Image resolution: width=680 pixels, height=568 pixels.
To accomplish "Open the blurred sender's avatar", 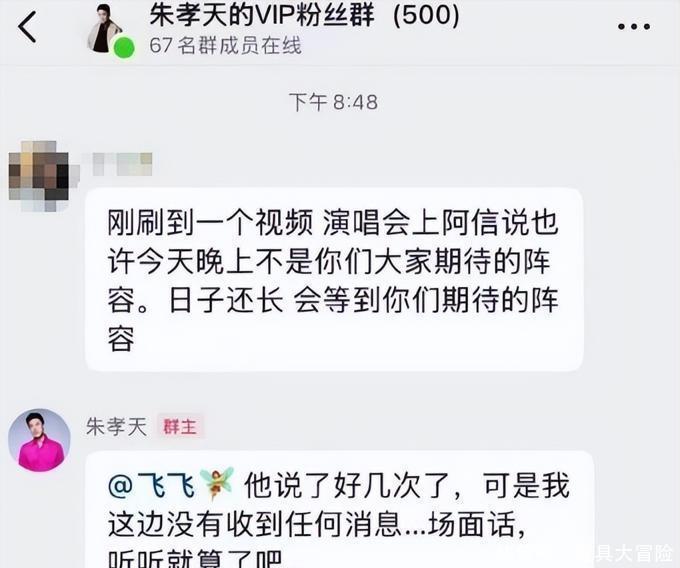I will pyautogui.click(x=39, y=176).
